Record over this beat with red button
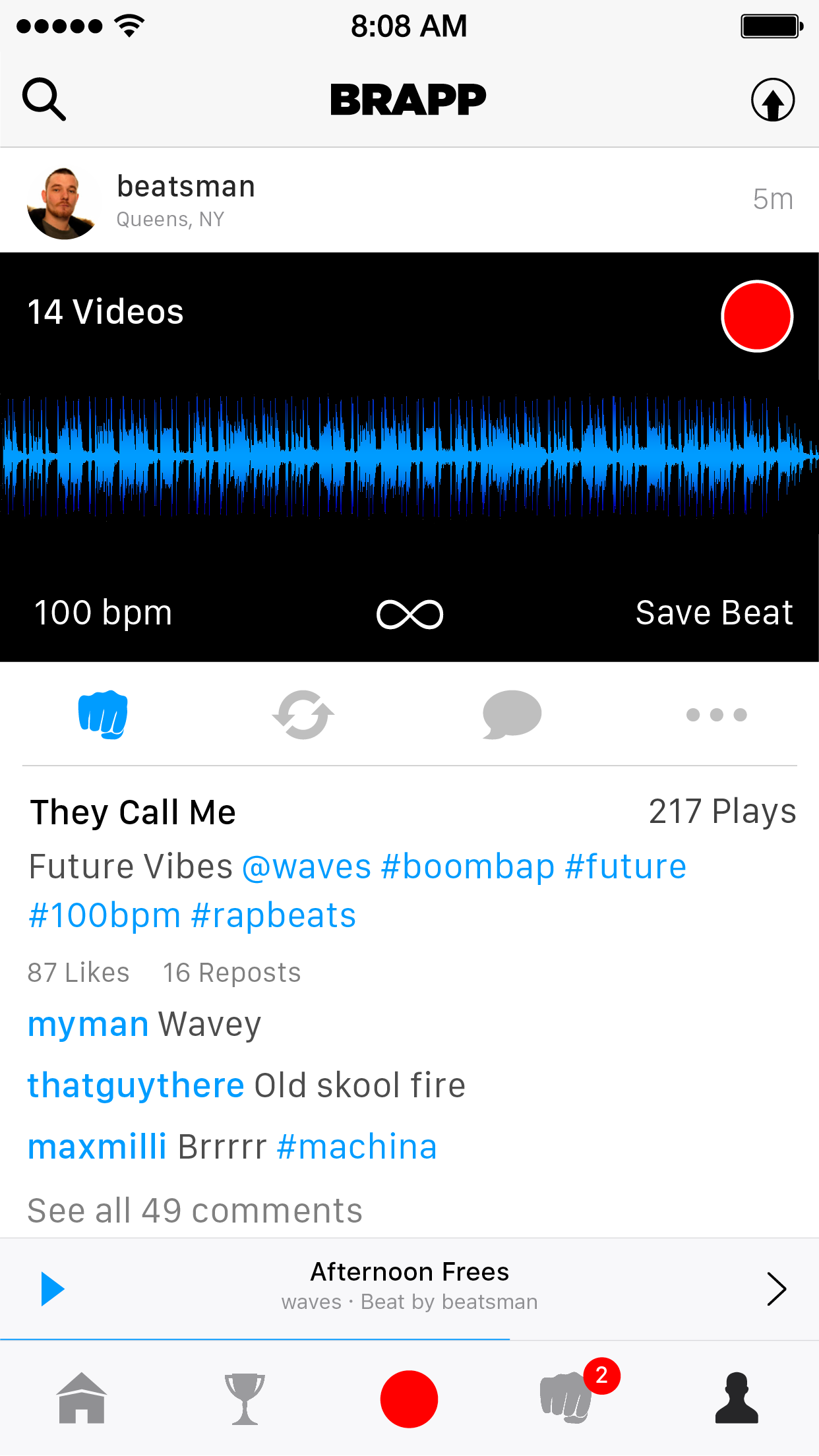This screenshot has width=819, height=1456. click(756, 317)
